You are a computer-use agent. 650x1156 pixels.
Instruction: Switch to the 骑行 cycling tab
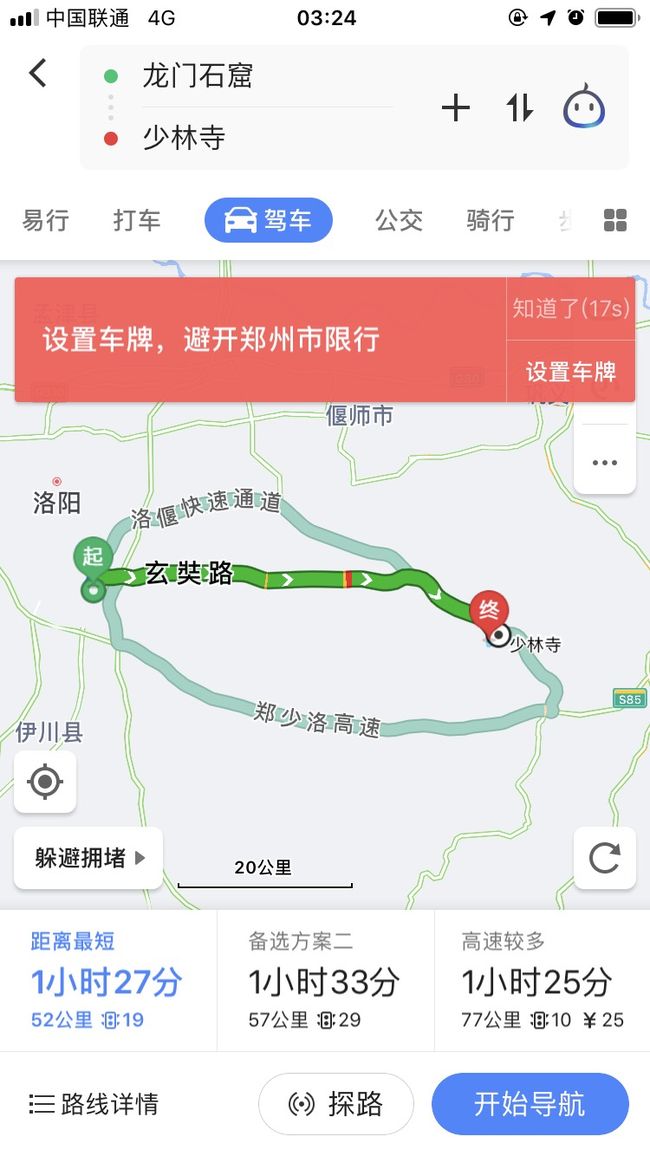[x=490, y=220]
